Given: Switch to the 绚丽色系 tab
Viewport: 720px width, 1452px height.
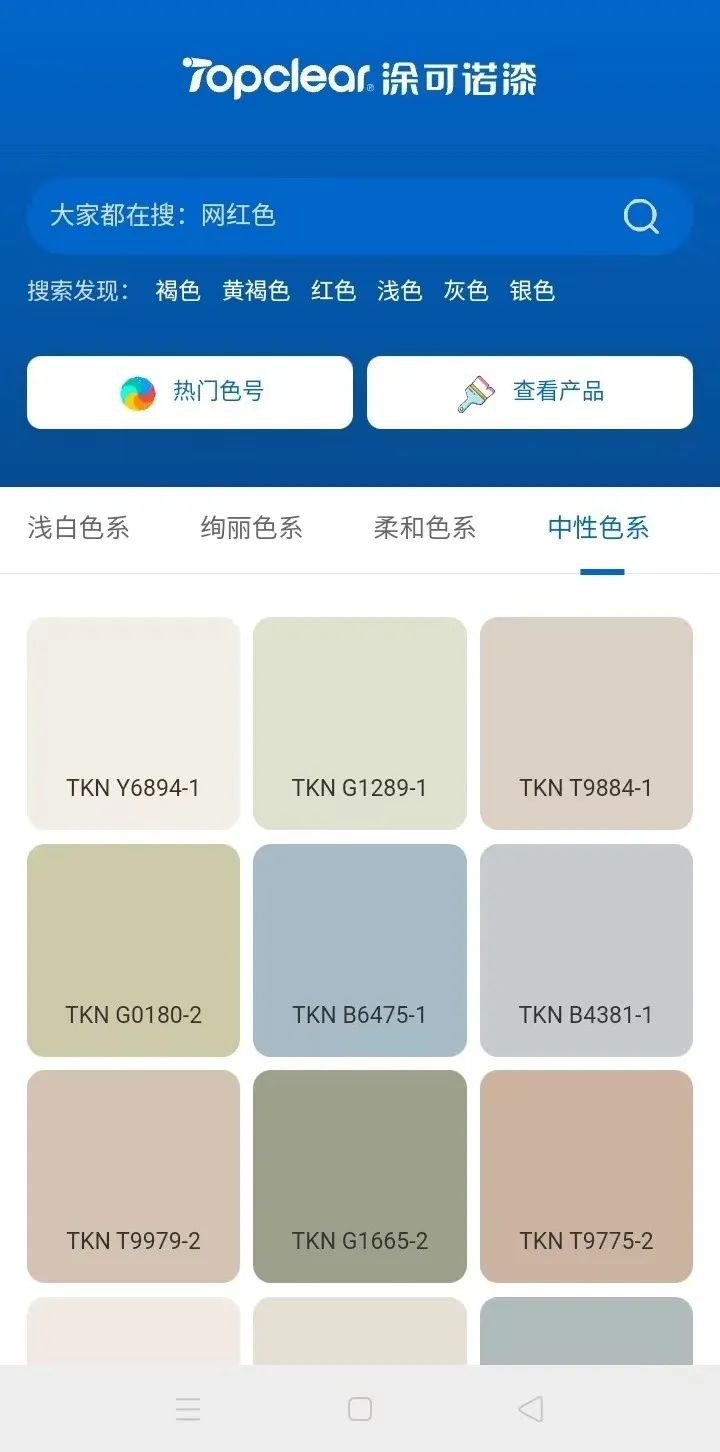Looking at the screenshot, I should point(251,528).
